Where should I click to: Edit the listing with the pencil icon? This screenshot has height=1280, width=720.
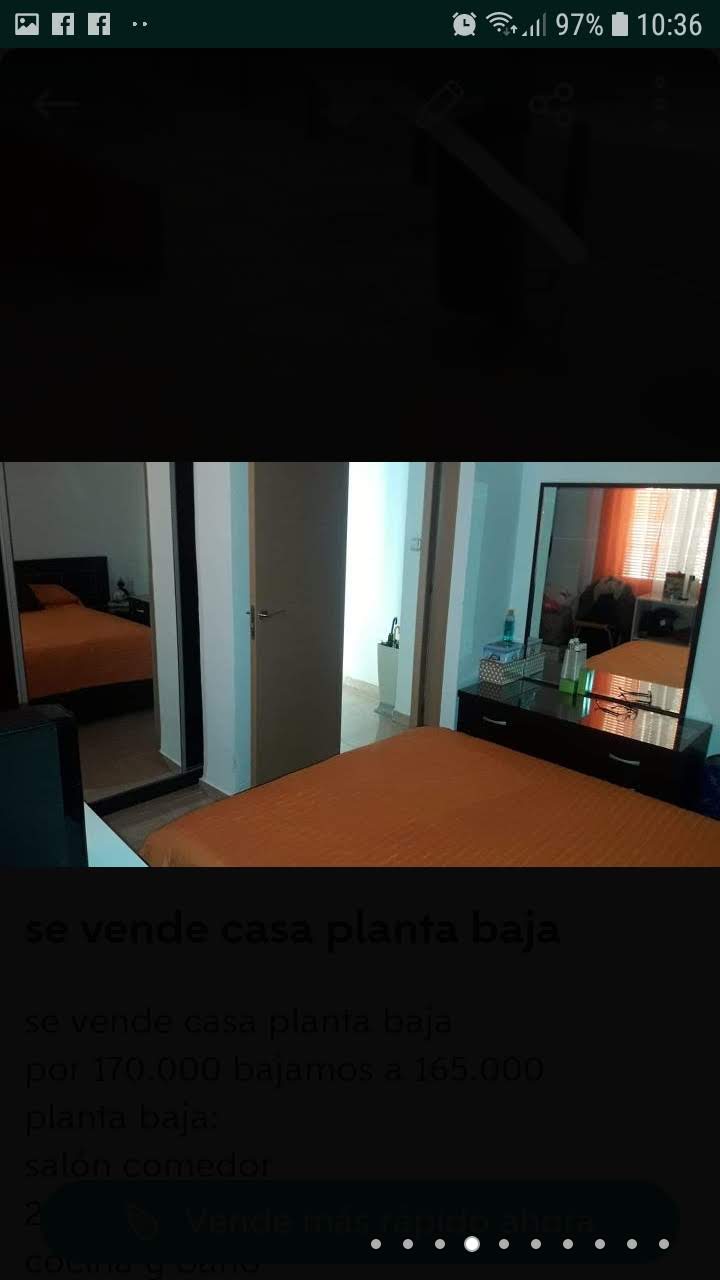coord(440,104)
